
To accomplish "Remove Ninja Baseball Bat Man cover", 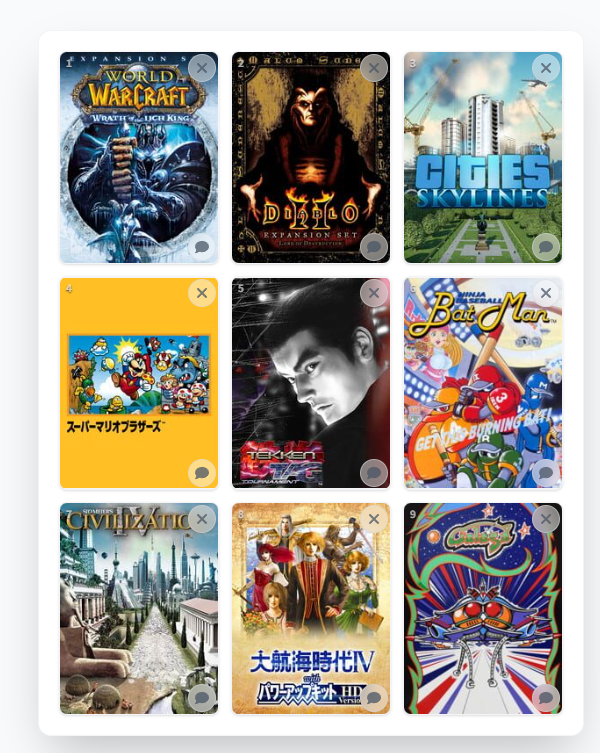I will point(546,293).
